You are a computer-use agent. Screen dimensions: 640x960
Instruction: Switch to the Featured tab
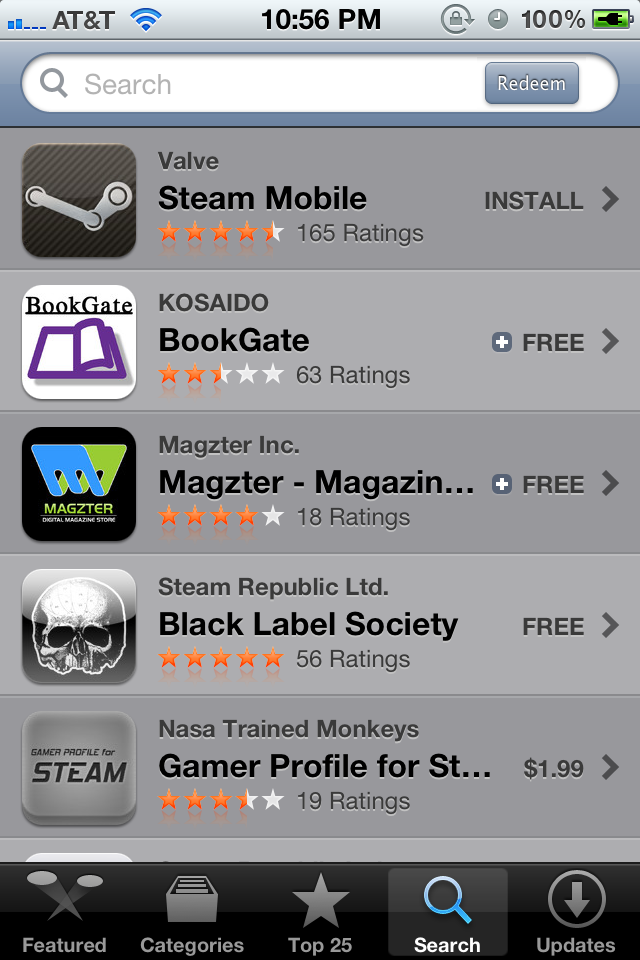coord(64,914)
